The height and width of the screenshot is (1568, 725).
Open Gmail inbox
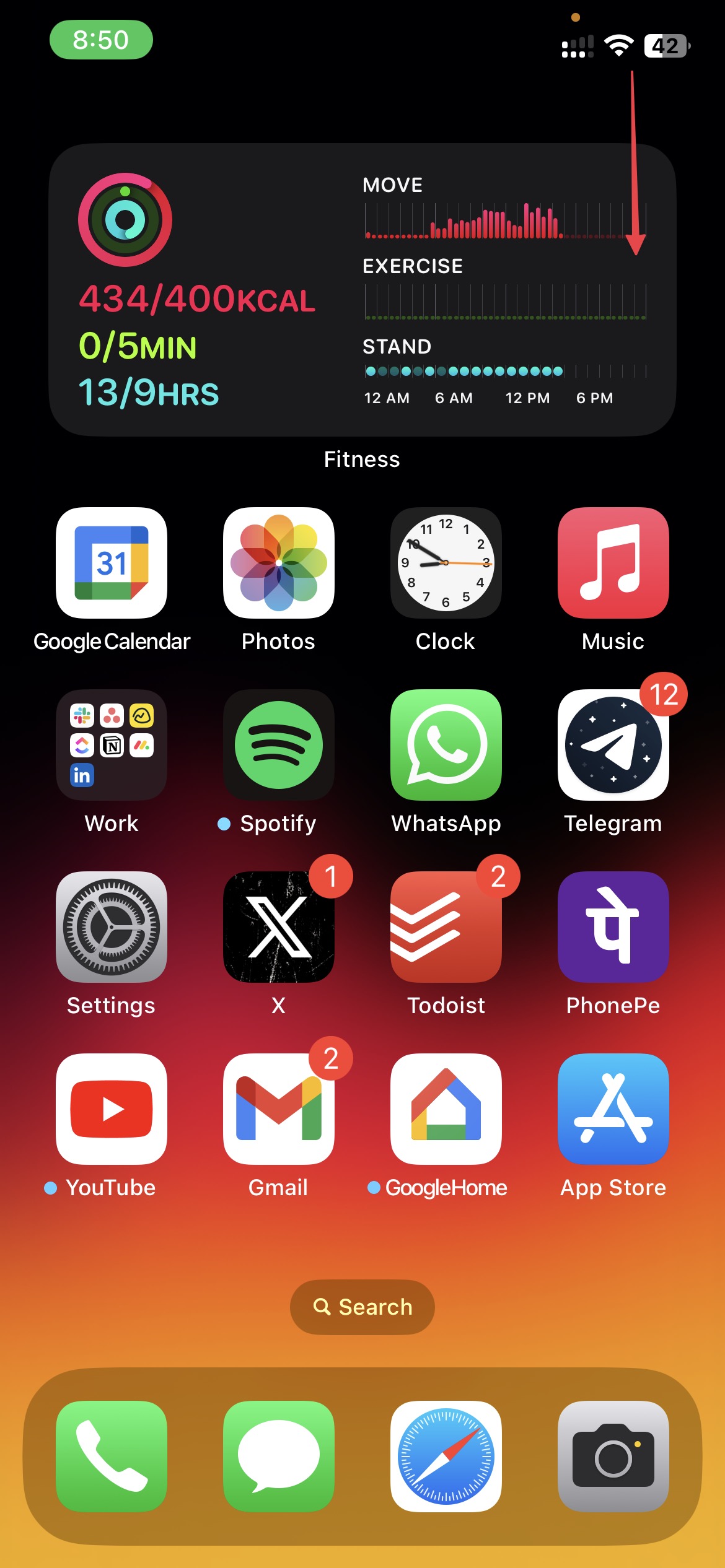[279, 1109]
